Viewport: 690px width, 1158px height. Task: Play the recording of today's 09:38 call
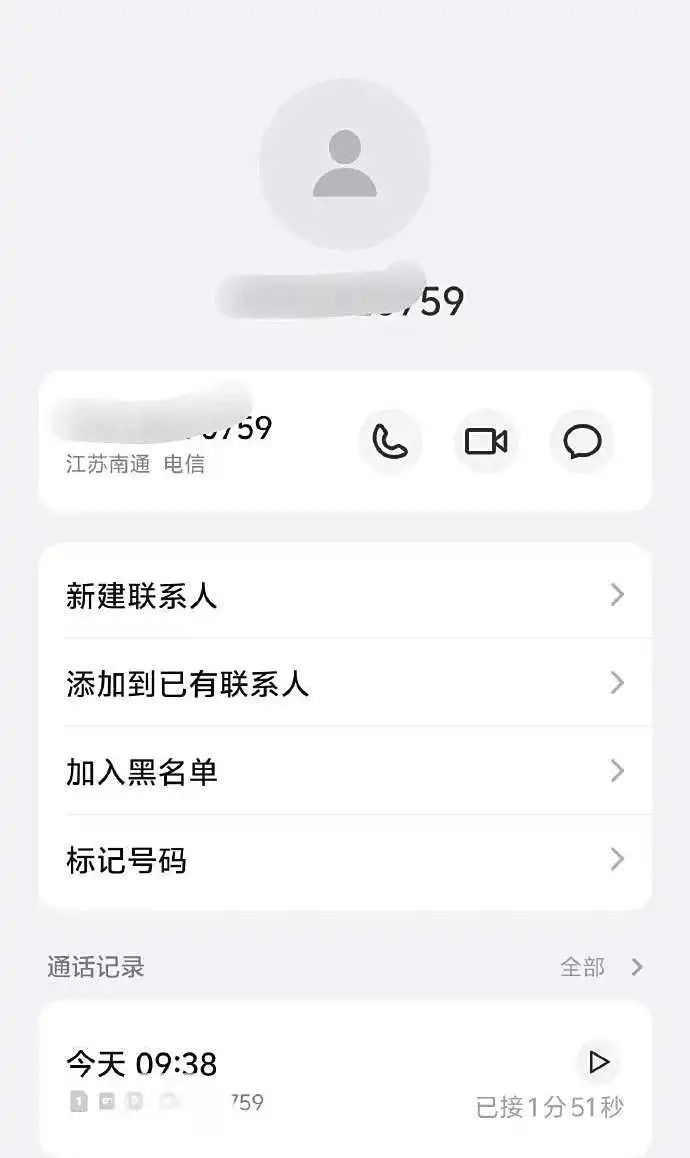pos(599,1062)
